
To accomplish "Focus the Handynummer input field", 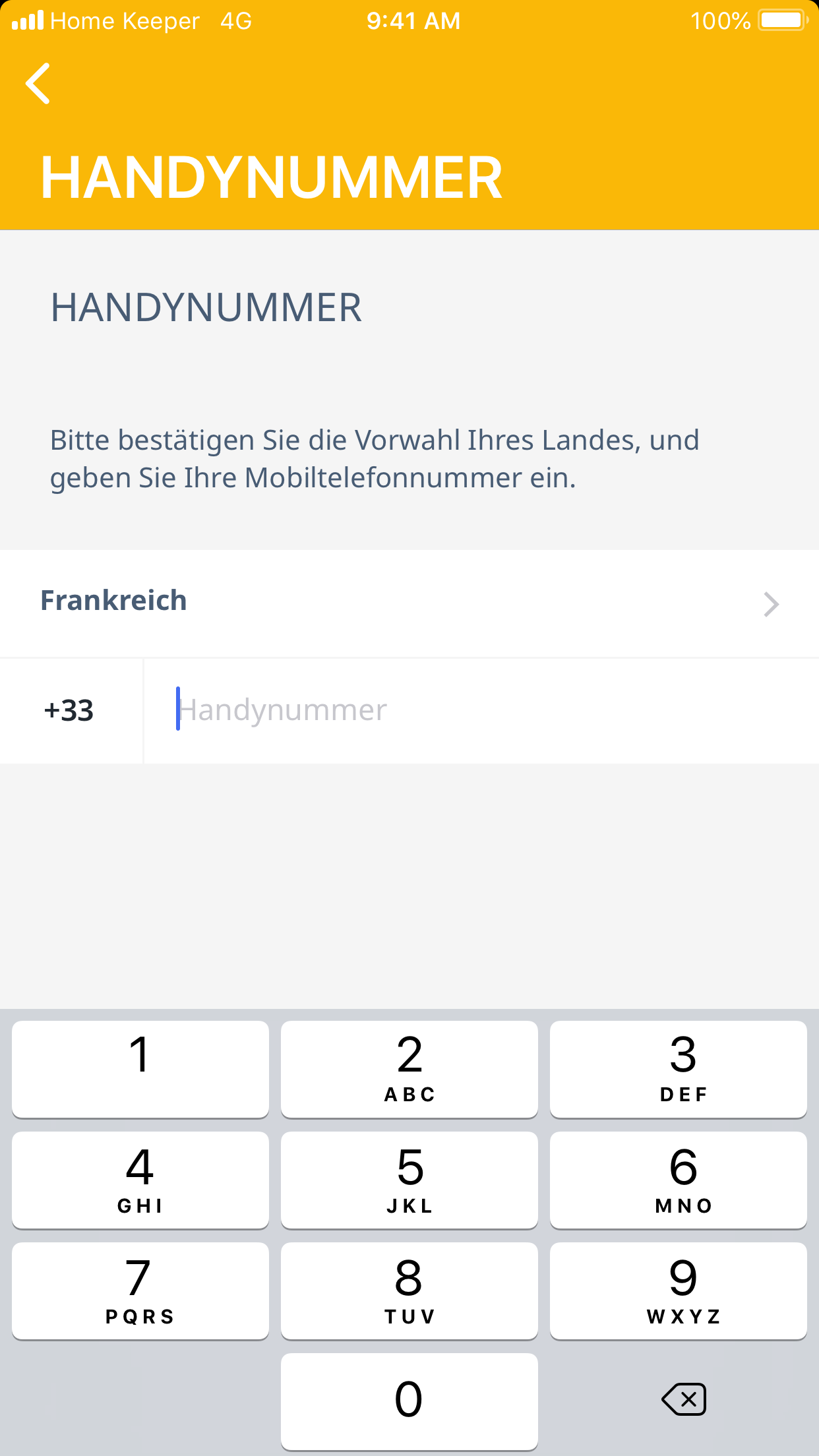I will [480, 711].
